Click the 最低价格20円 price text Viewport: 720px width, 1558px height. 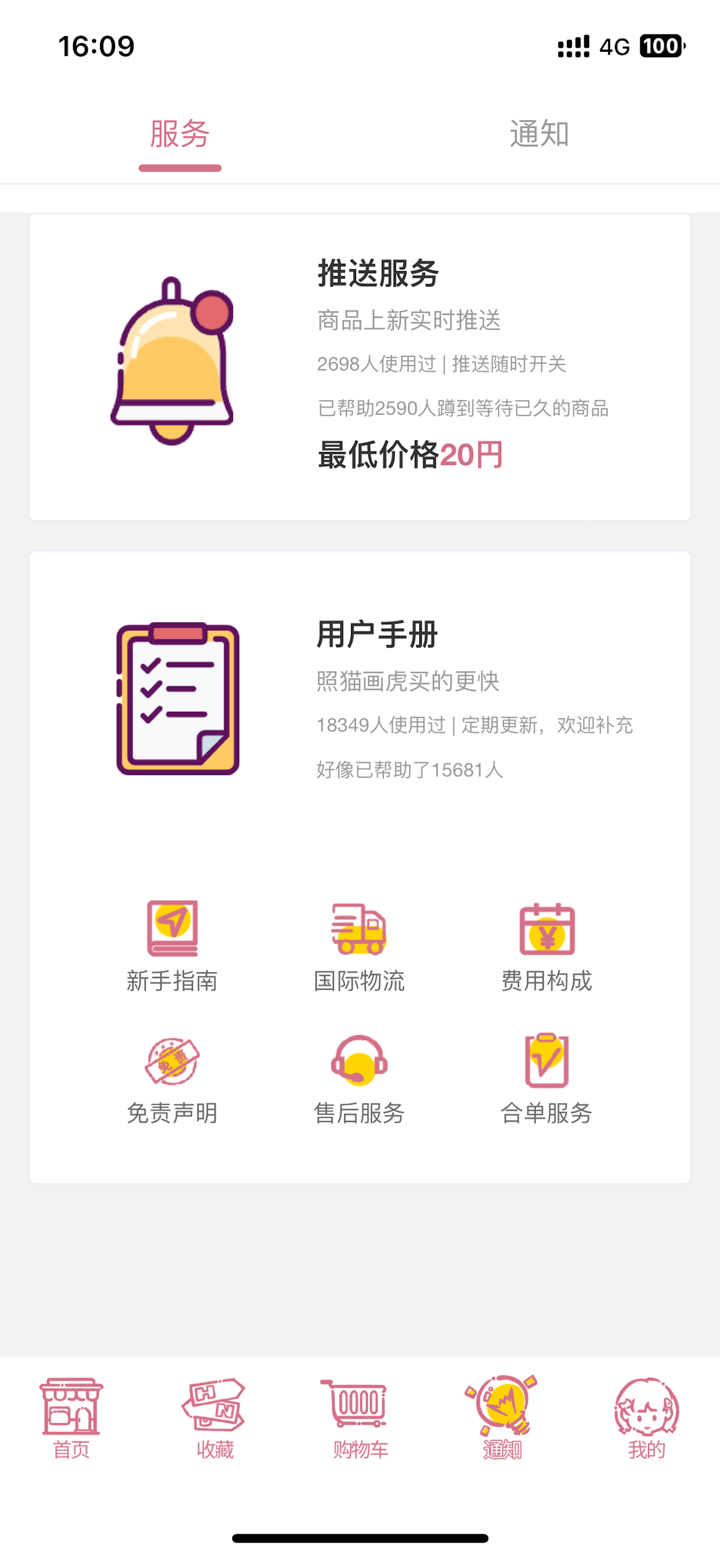[410, 455]
